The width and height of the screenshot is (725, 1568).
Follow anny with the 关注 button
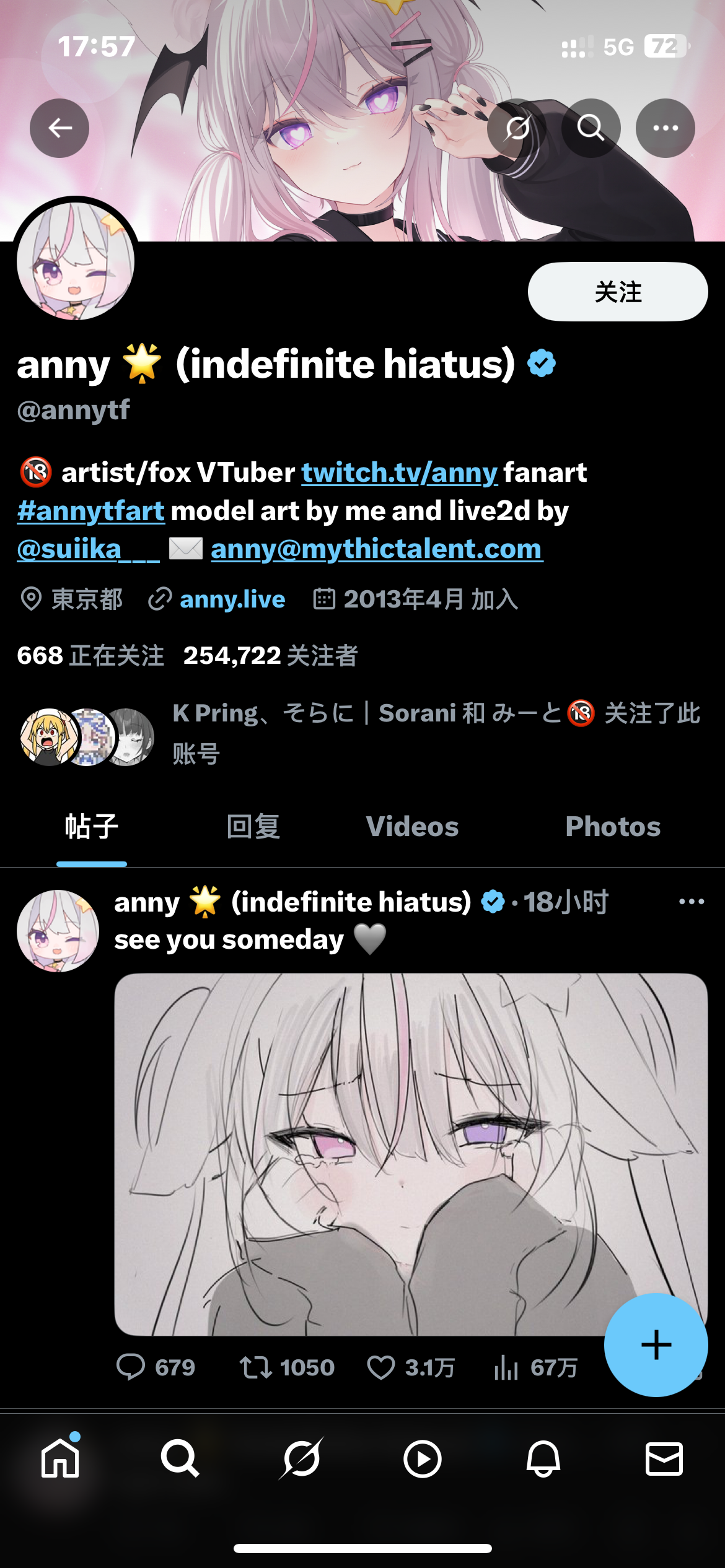[617, 292]
